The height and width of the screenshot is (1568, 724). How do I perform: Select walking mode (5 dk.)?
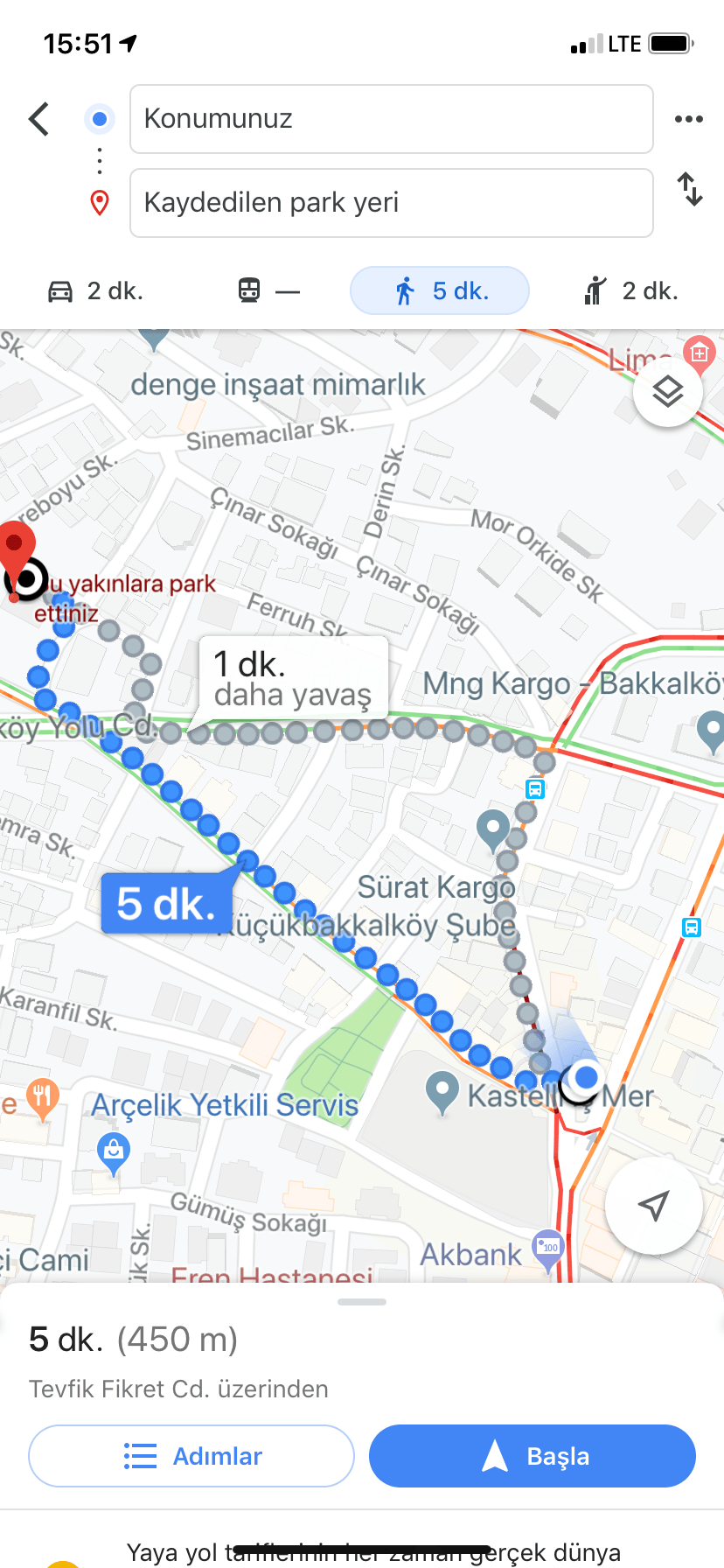tap(440, 290)
